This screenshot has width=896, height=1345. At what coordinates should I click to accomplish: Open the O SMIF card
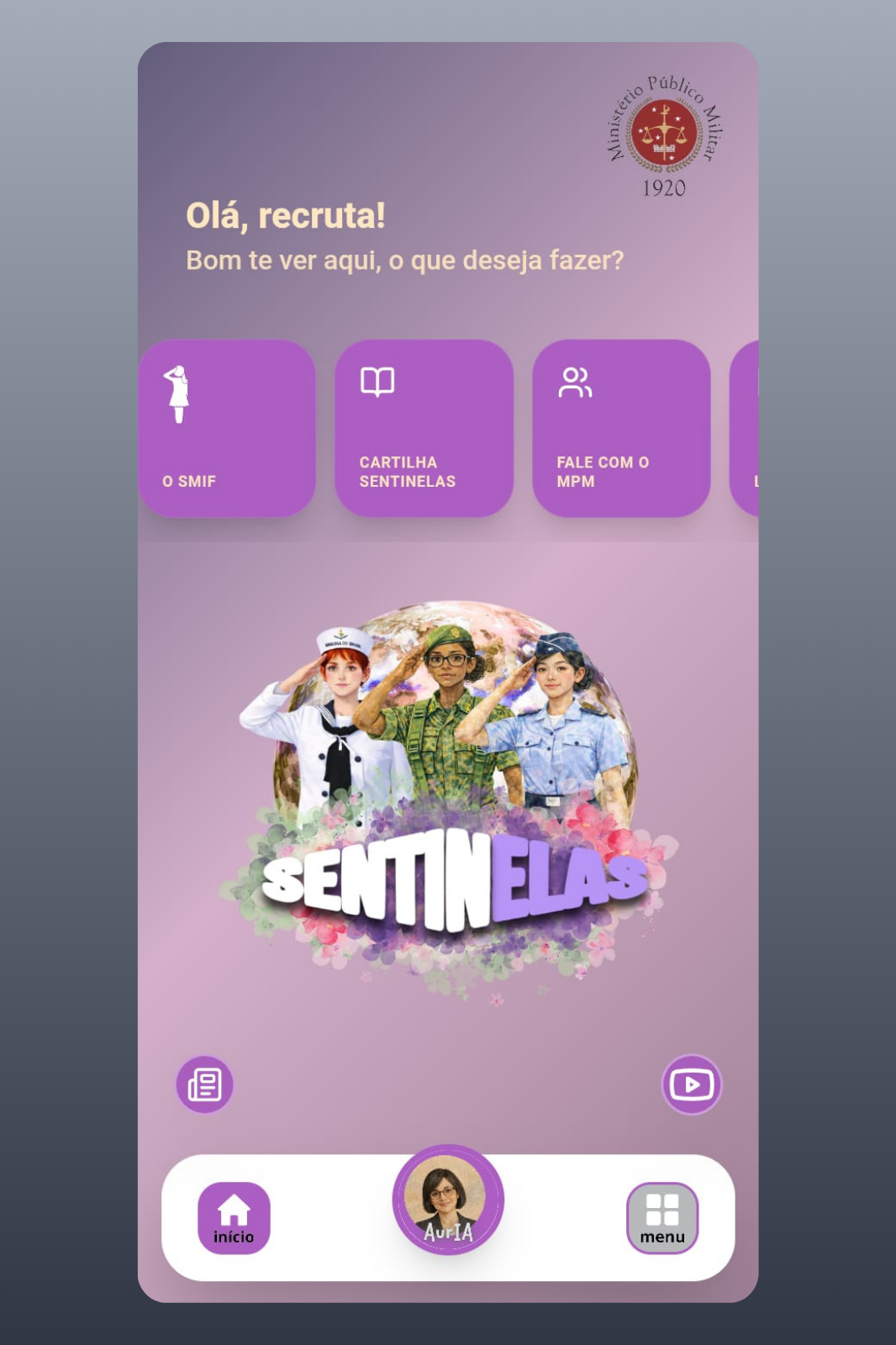point(227,428)
